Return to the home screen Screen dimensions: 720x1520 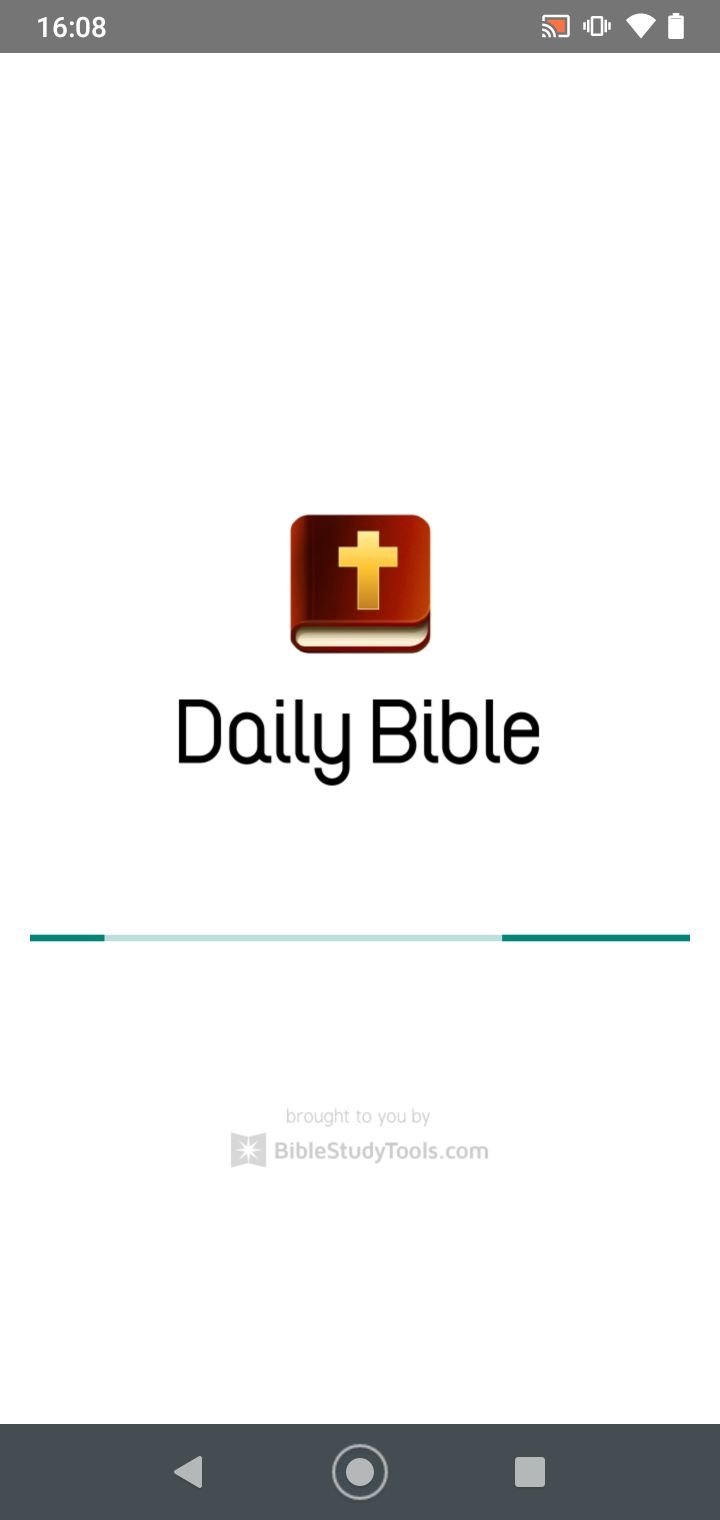tap(360, 1471)
